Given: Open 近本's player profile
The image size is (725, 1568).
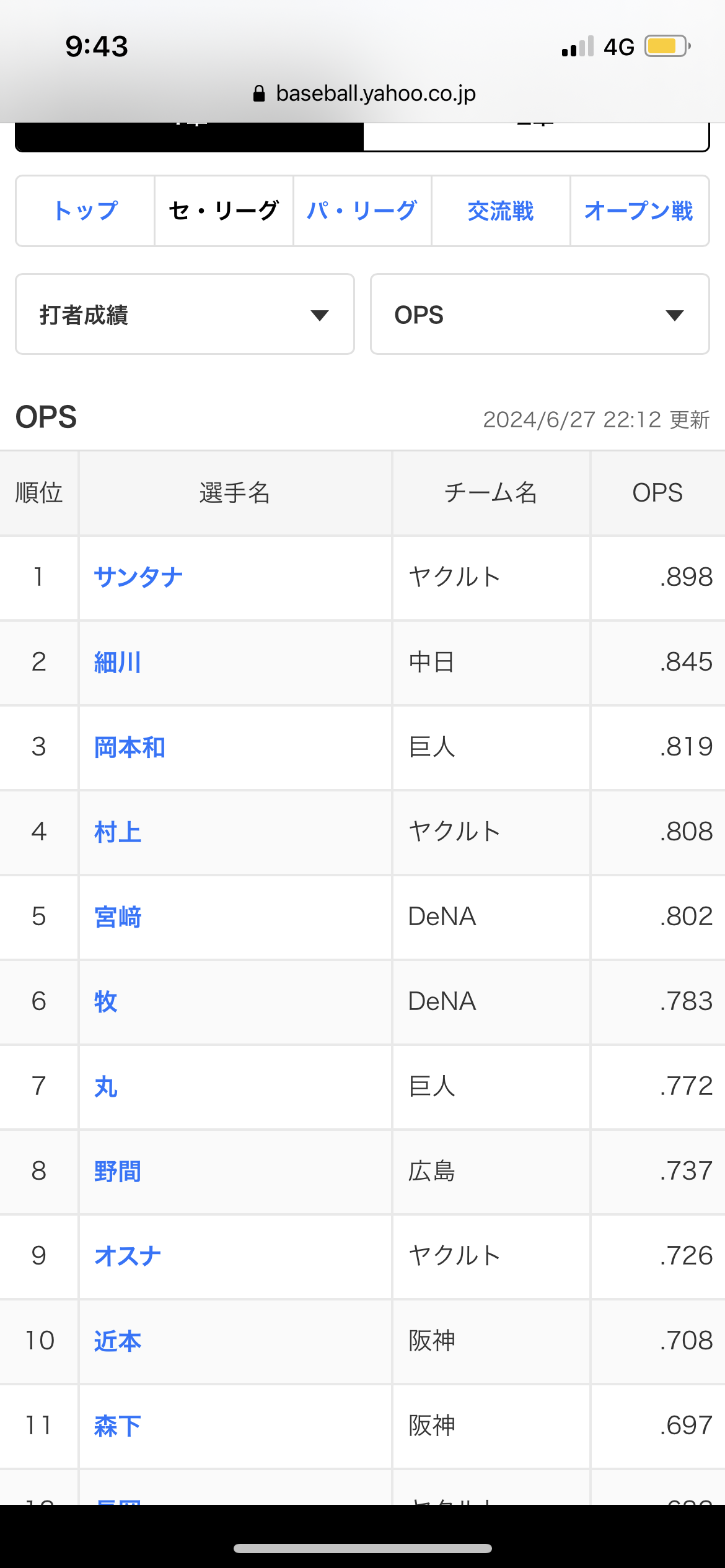Looking at the screenshot, I should (x=118, y=1341).
